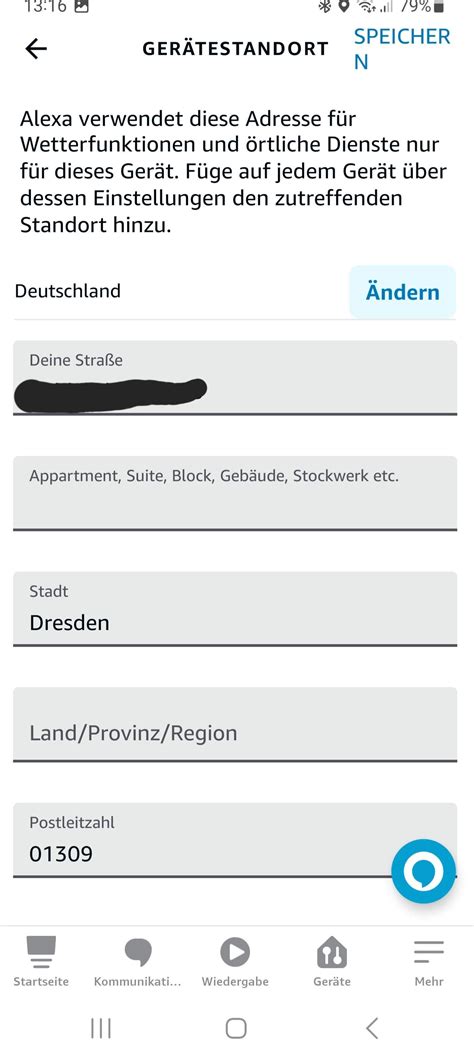Viewport: 474px width, 1052px height.
Task: Edit the Deine Straße field
Action: [235, 378]
